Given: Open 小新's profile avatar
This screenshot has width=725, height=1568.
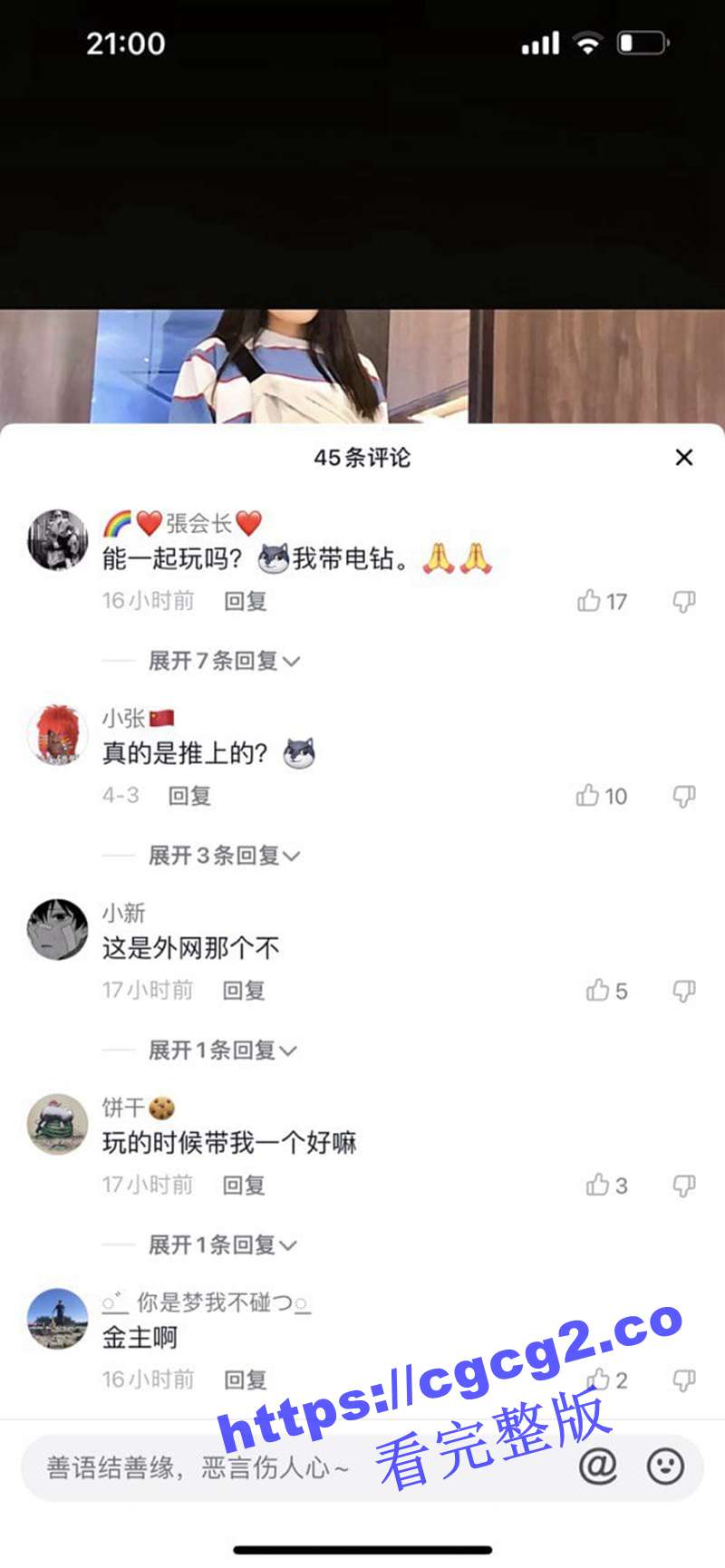Looking at the screenshot, I should point(57,929).
